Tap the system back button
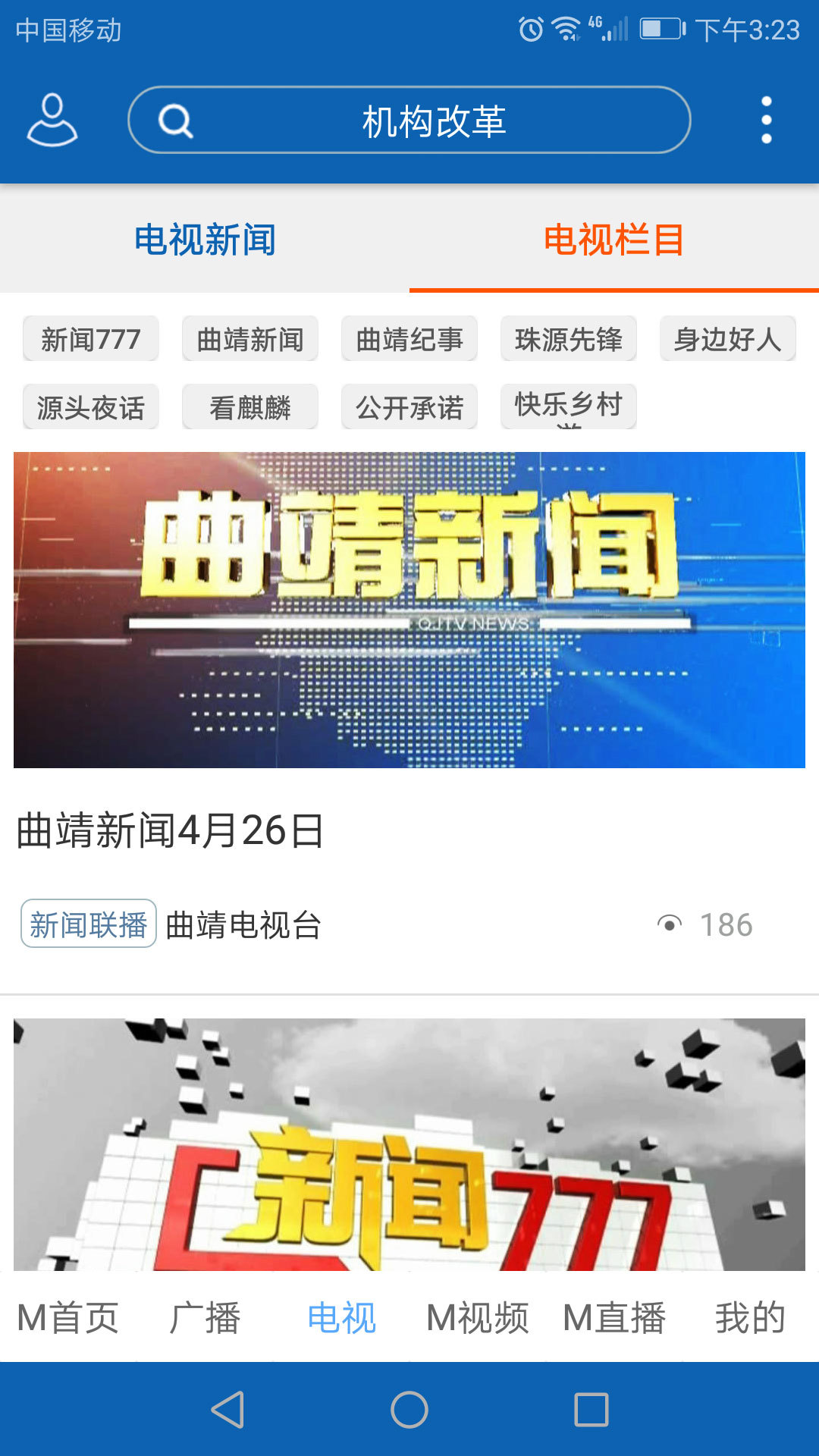 pos(227,1410)
